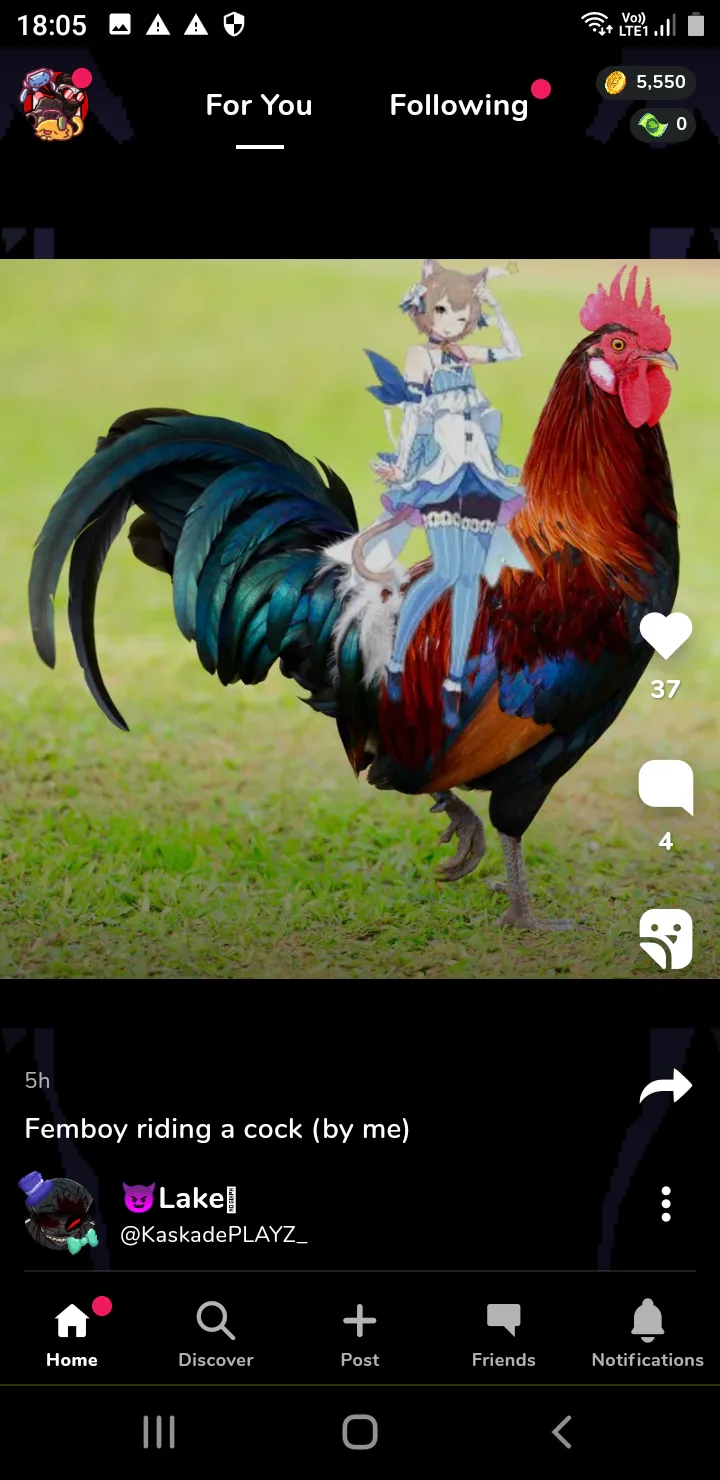Open the Discover tab
Screen dimensions: 720x1480
click(x=216, y=1335)
